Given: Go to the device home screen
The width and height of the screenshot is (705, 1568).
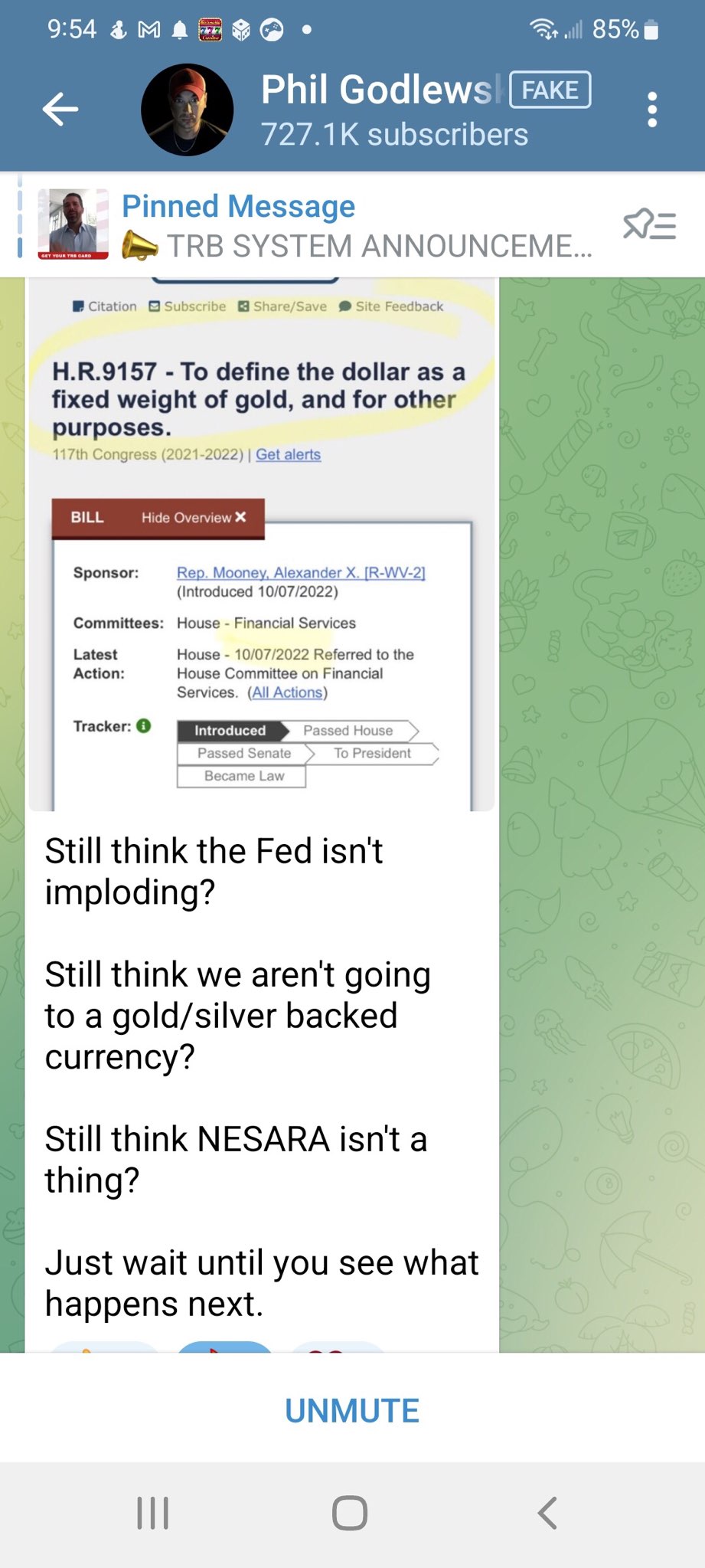Looking at the screenshot, I should 350,1513.
